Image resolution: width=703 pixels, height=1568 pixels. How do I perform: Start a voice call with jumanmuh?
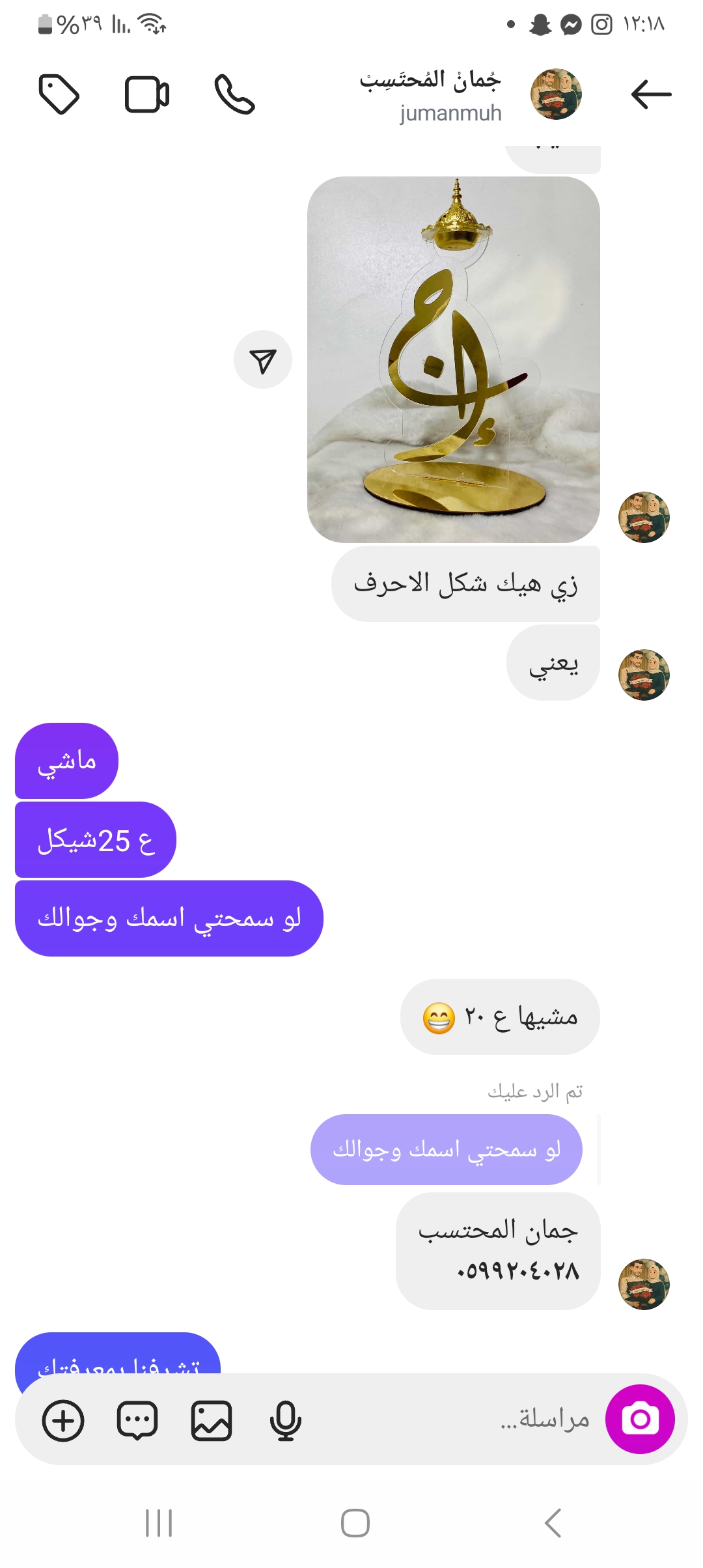(234, 95)
